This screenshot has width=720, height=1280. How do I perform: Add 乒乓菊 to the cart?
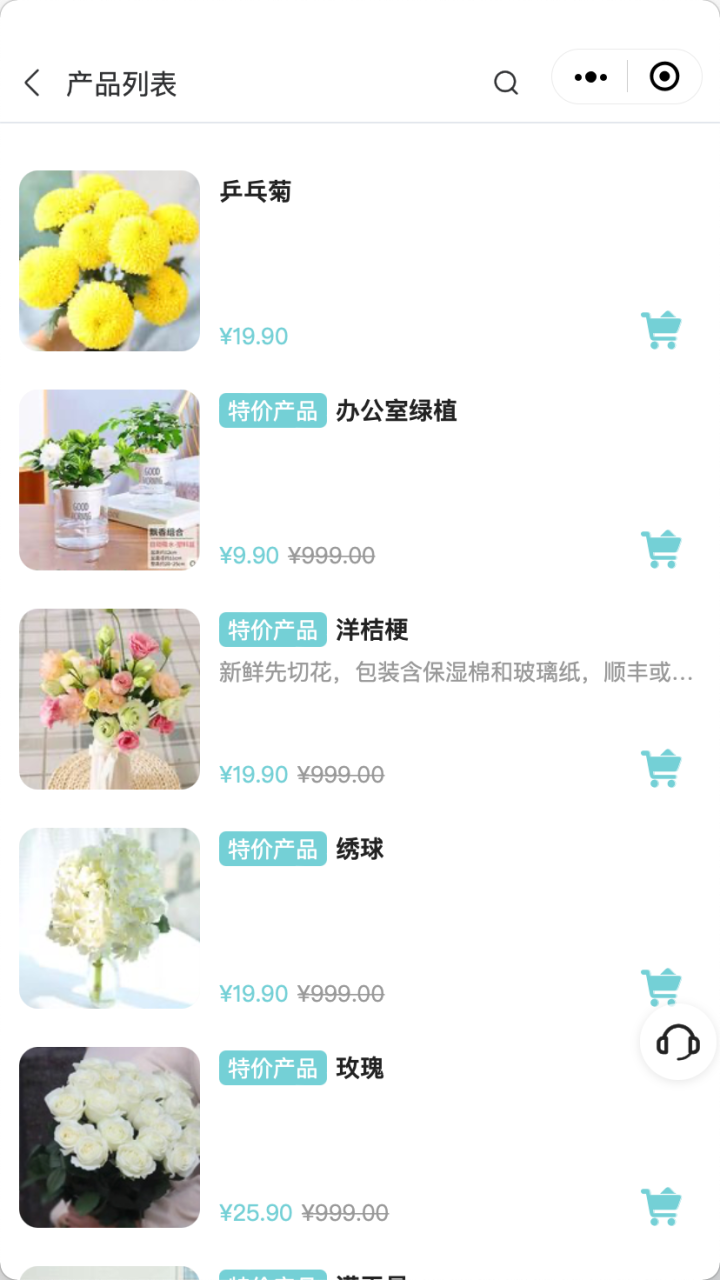pyautogui.click(x=661, y=330)
